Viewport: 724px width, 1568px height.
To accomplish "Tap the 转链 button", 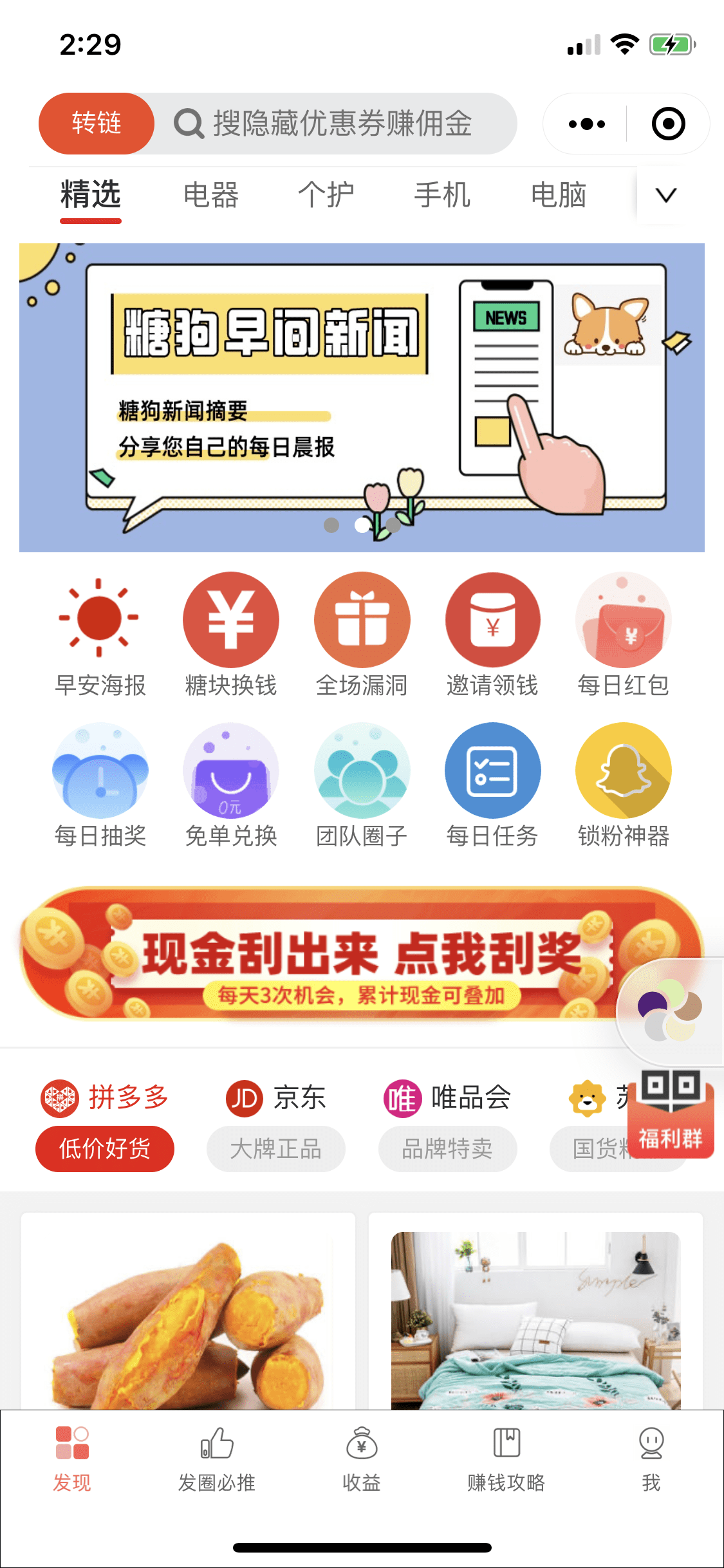I will [x=96, y=123].
